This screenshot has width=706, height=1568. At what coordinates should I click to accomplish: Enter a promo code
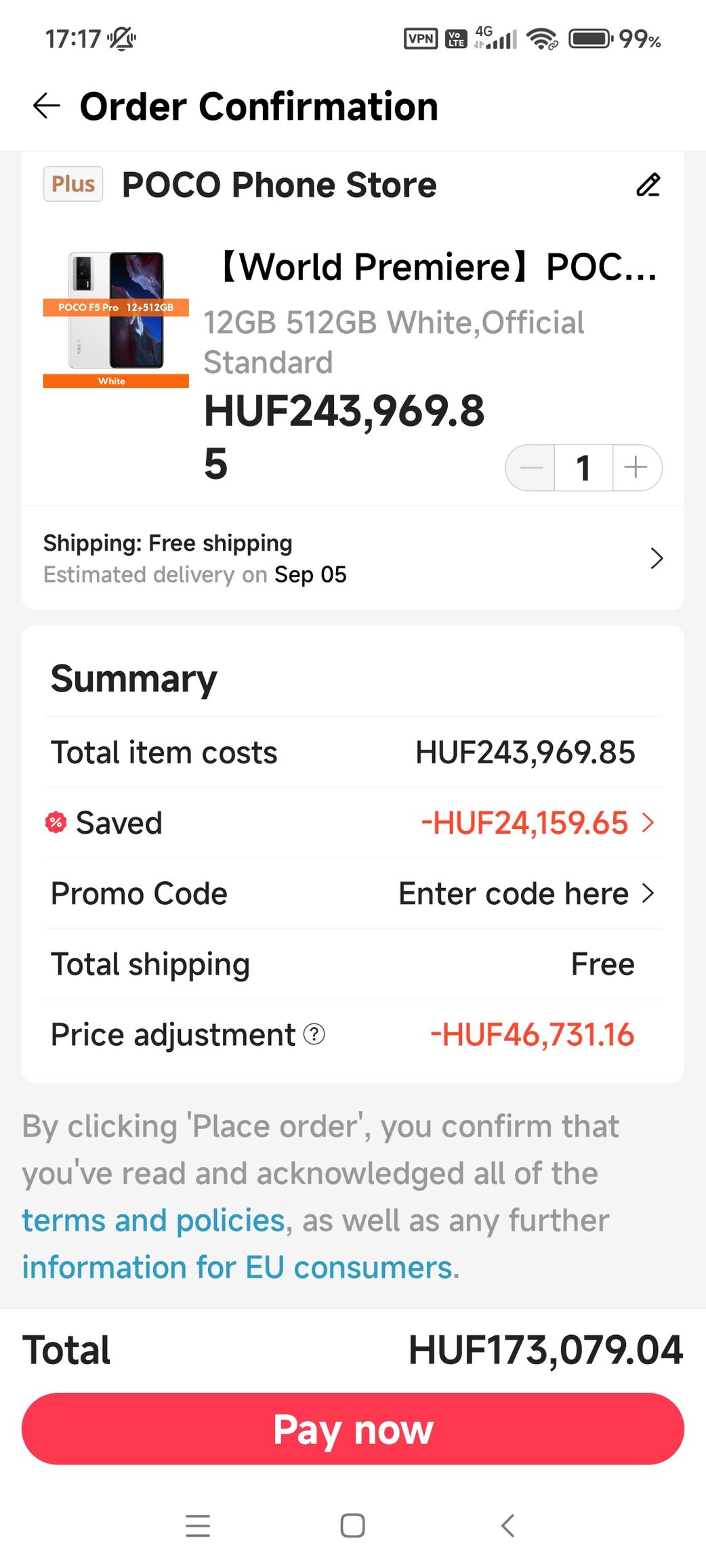pyautogui.click(x=353, y=893)
